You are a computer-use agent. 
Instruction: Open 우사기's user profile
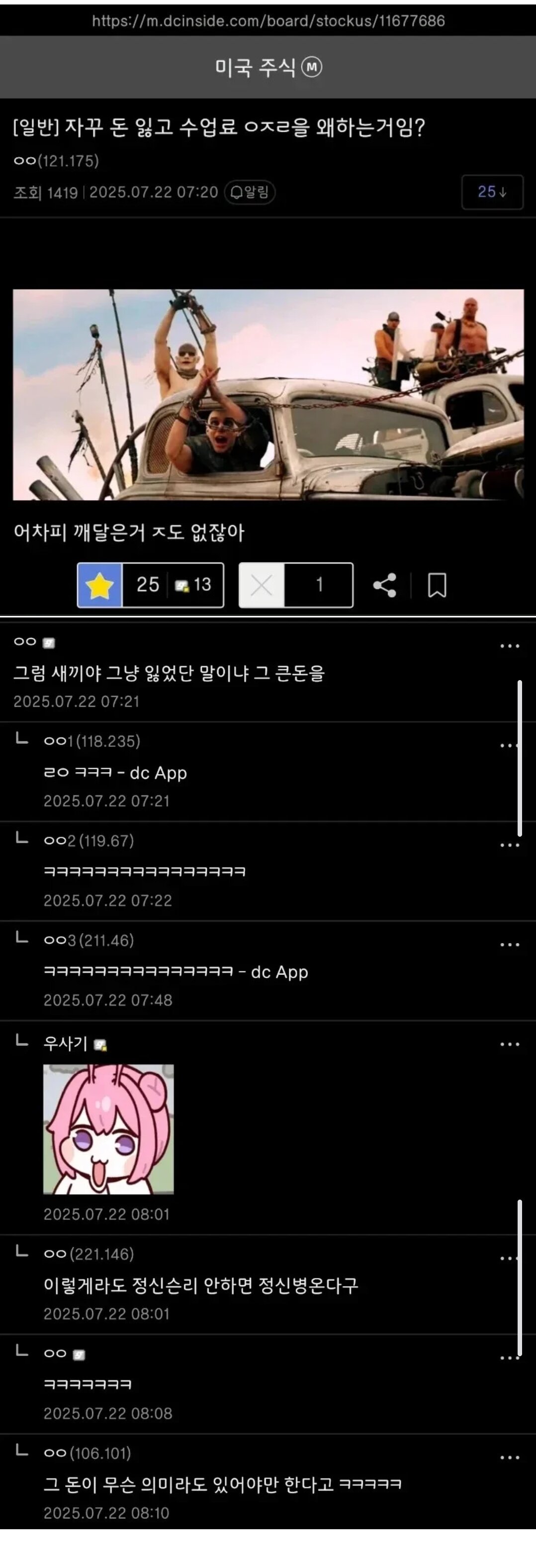point(66,1044)
